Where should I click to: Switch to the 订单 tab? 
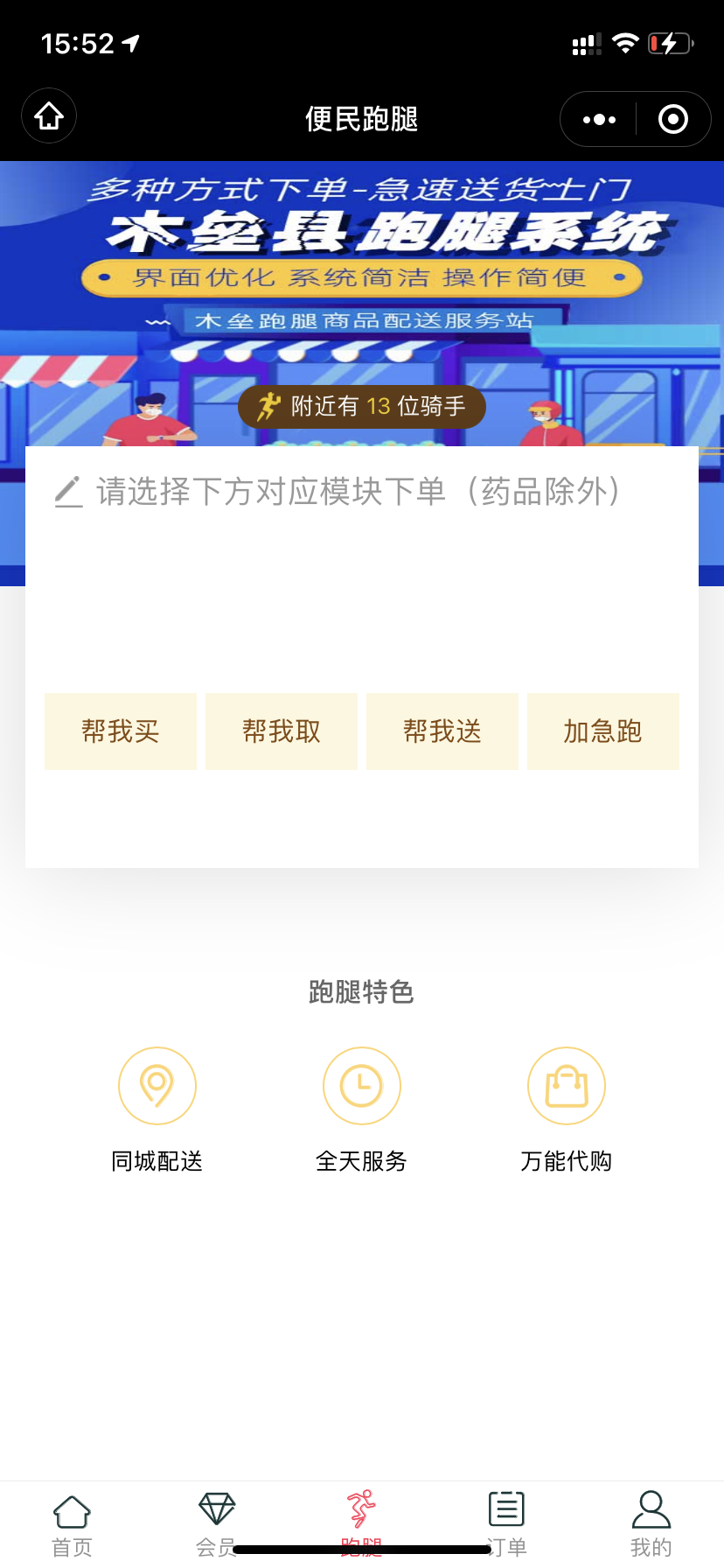pos(506,1522)
